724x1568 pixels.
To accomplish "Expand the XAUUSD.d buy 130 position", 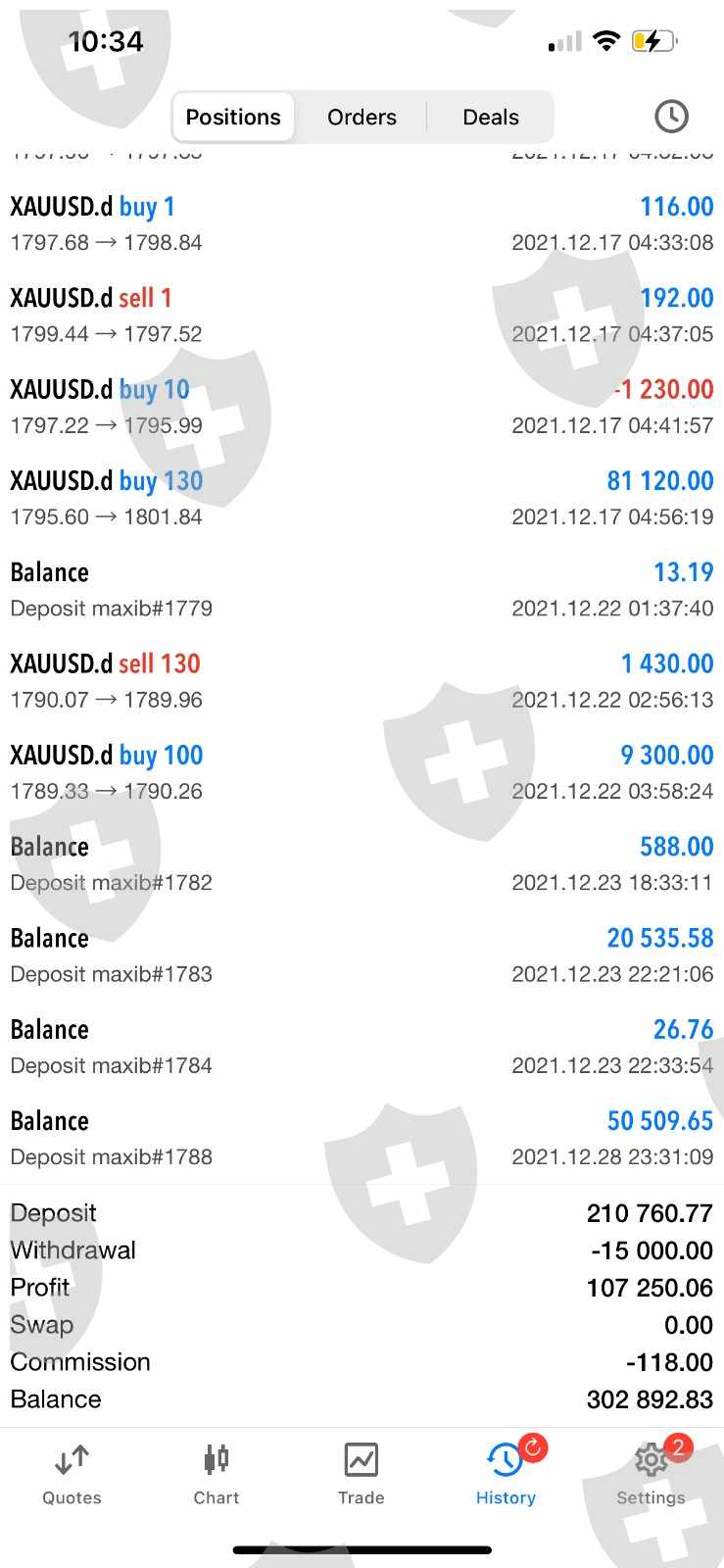I will (x=362, y=498).
